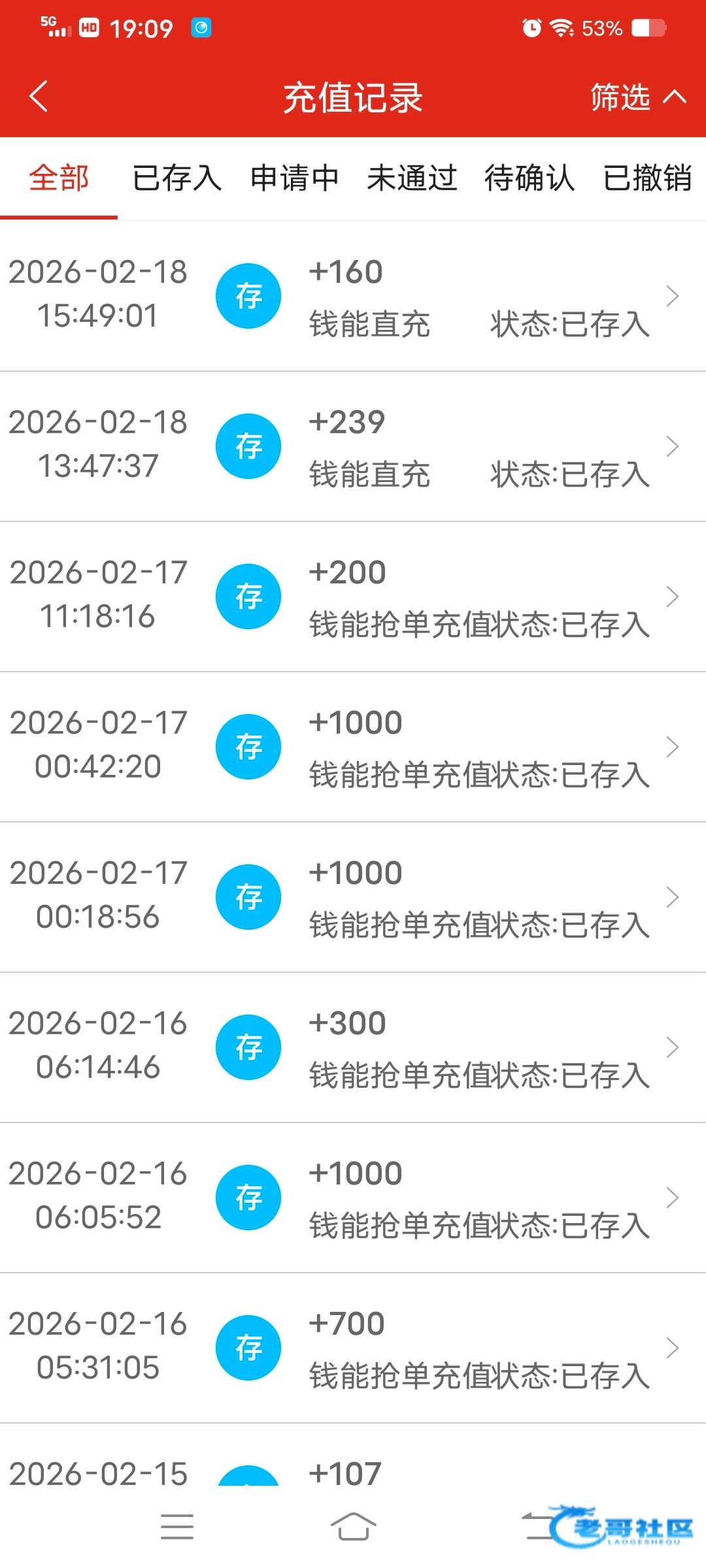Show the 未通过 records tab

(x=412, y=178)
